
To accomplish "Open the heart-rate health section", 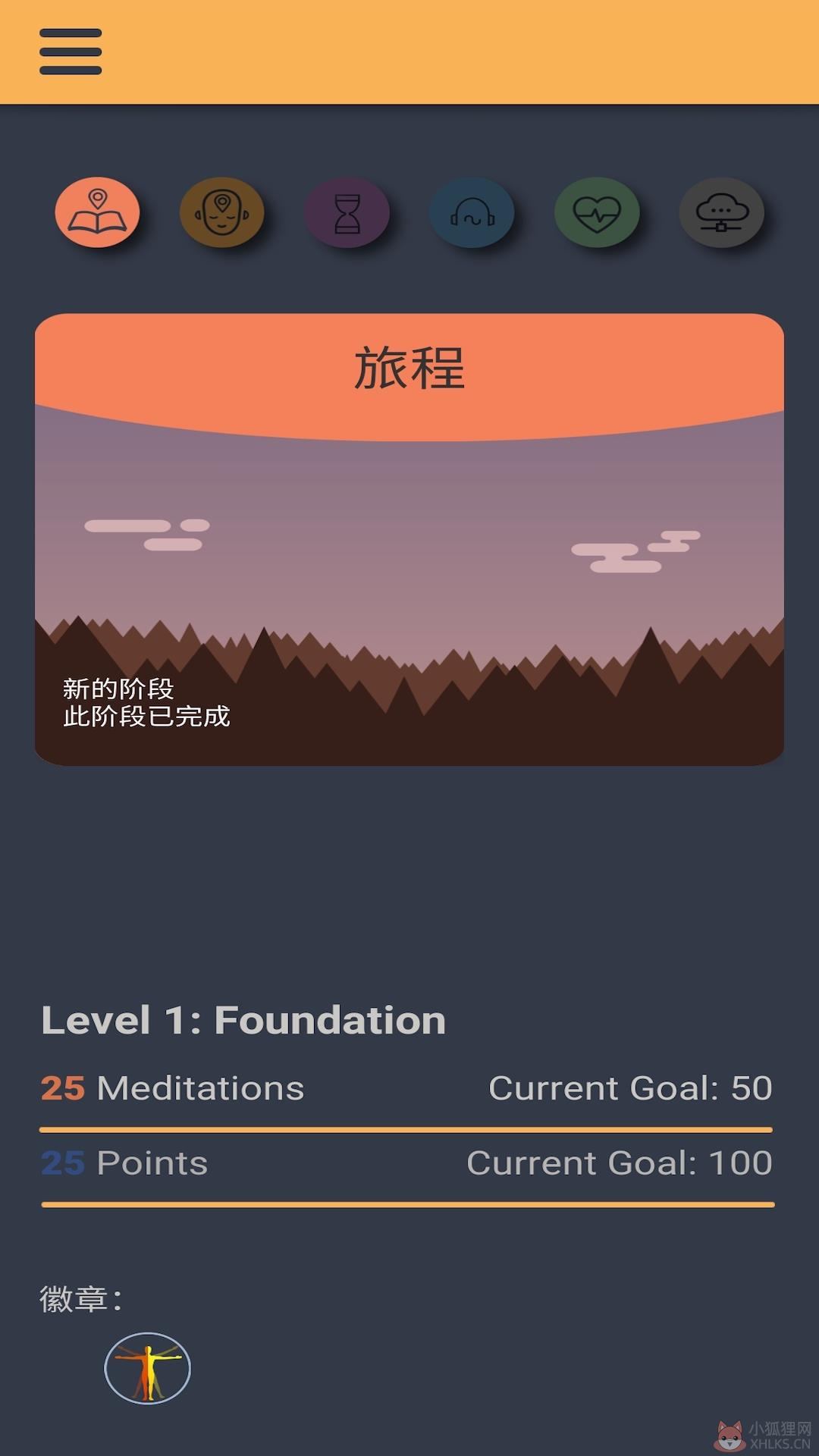I will [x=597, y=212].
